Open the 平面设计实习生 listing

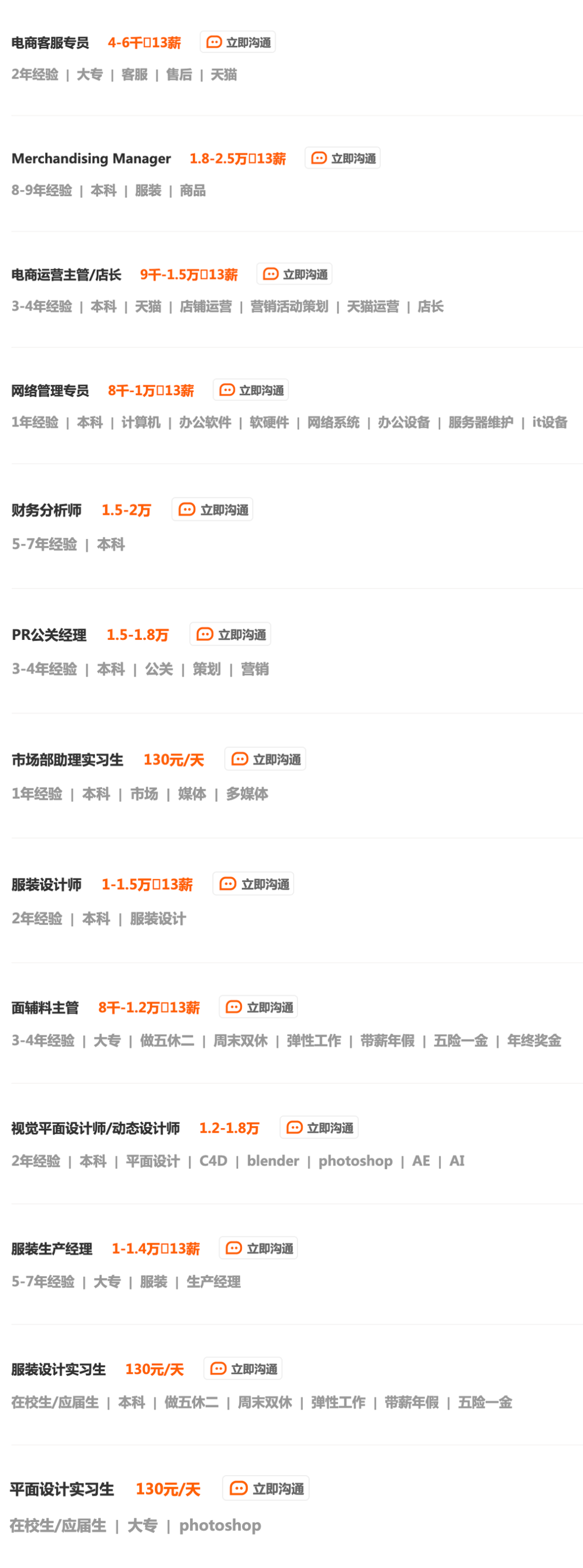click(62, 1489)
